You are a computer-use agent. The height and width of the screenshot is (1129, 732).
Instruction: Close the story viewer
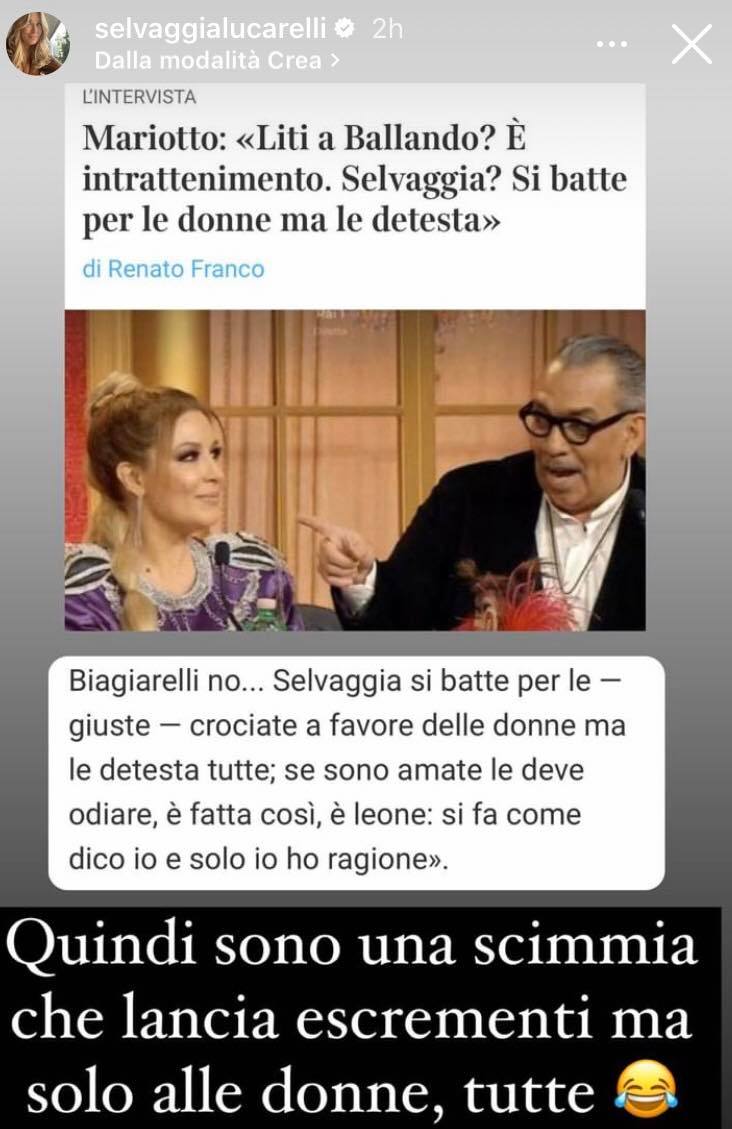[x=691, y=45]
